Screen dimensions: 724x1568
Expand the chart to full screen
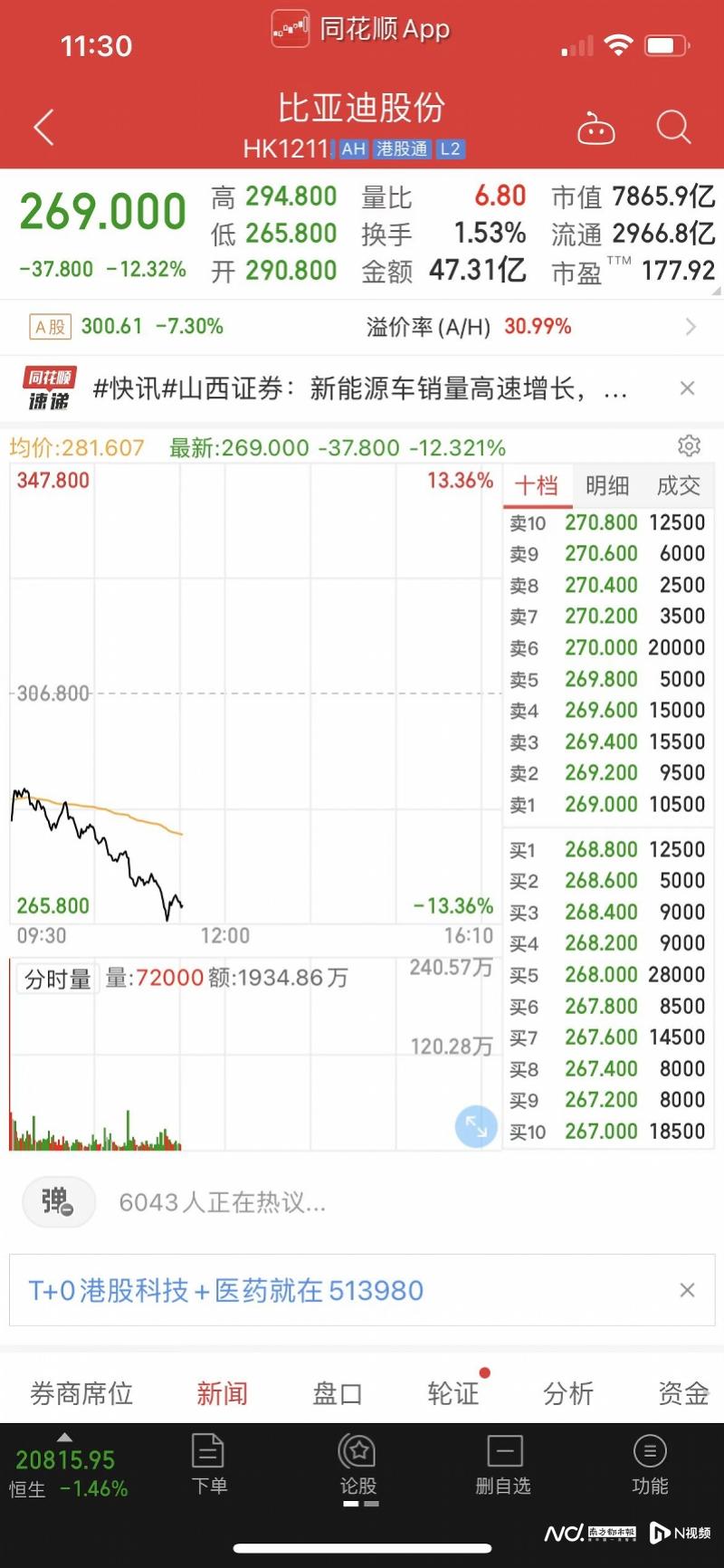pyautogui.click(x=476, y=1126)
